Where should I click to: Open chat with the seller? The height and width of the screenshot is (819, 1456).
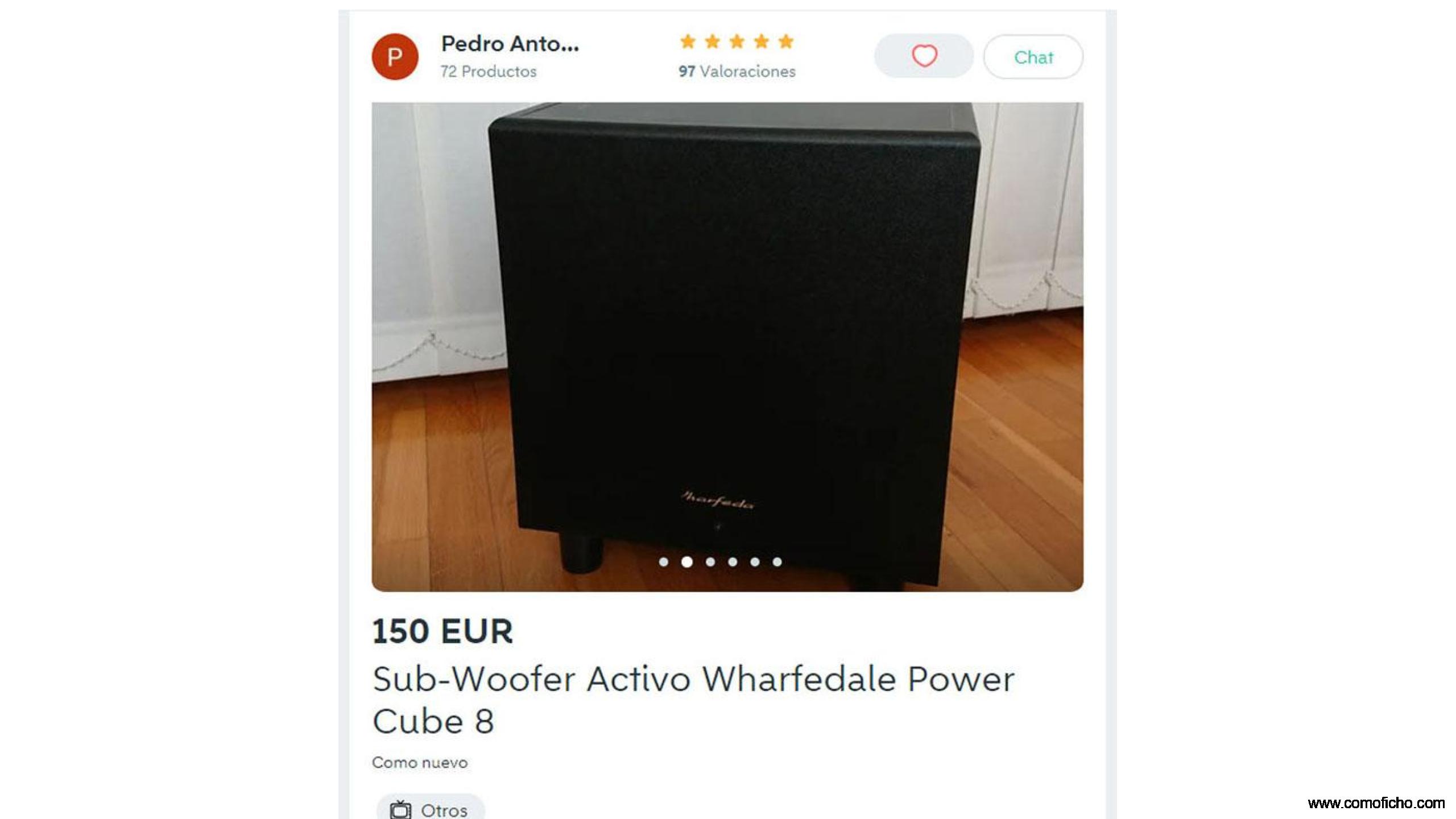pyautogui.click(x=1033, y=57)
